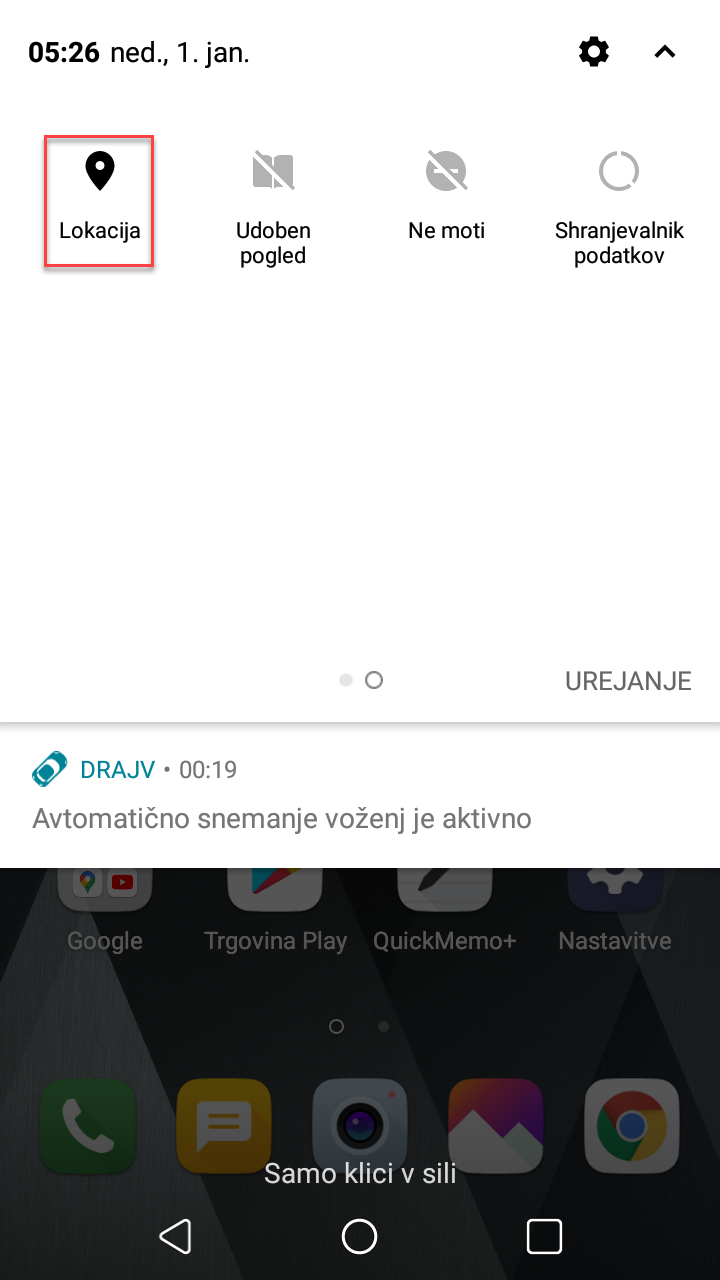Tap UREJANJE to edit tiles
The width and height of the screenshot is (720, 1280).
coord(628,681)
